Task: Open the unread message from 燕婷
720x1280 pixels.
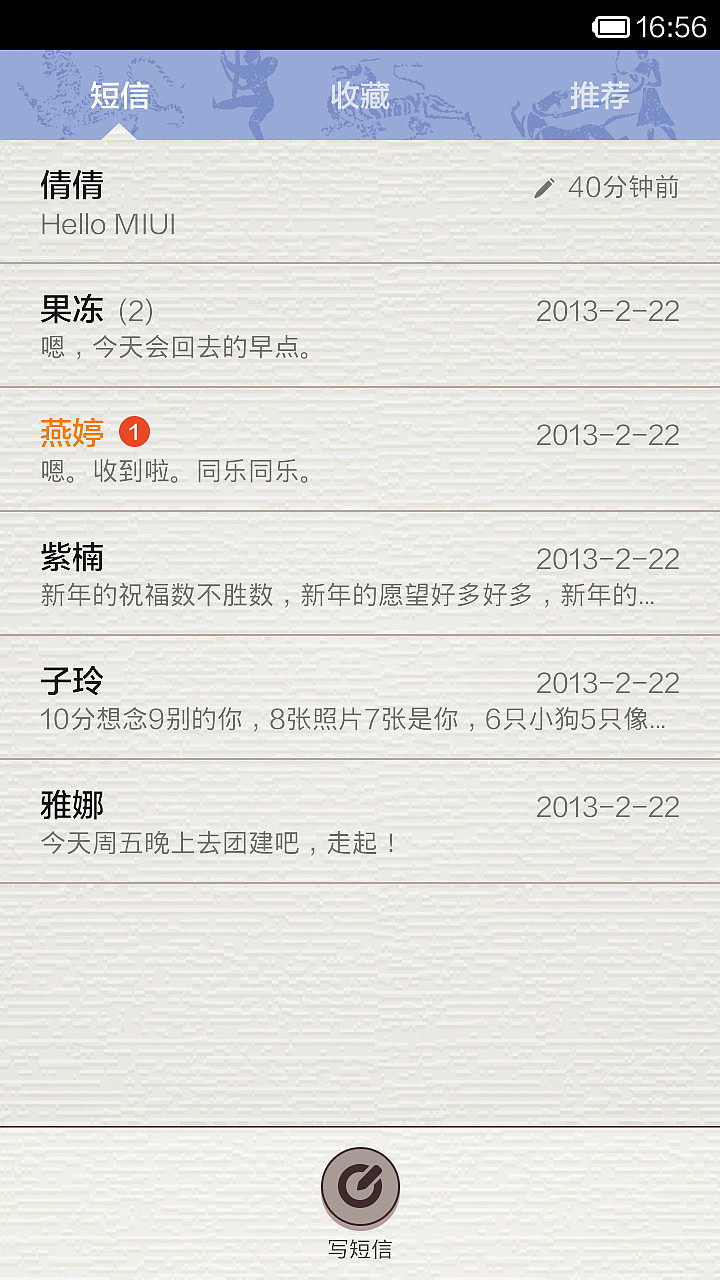Action: pos(360,450)
